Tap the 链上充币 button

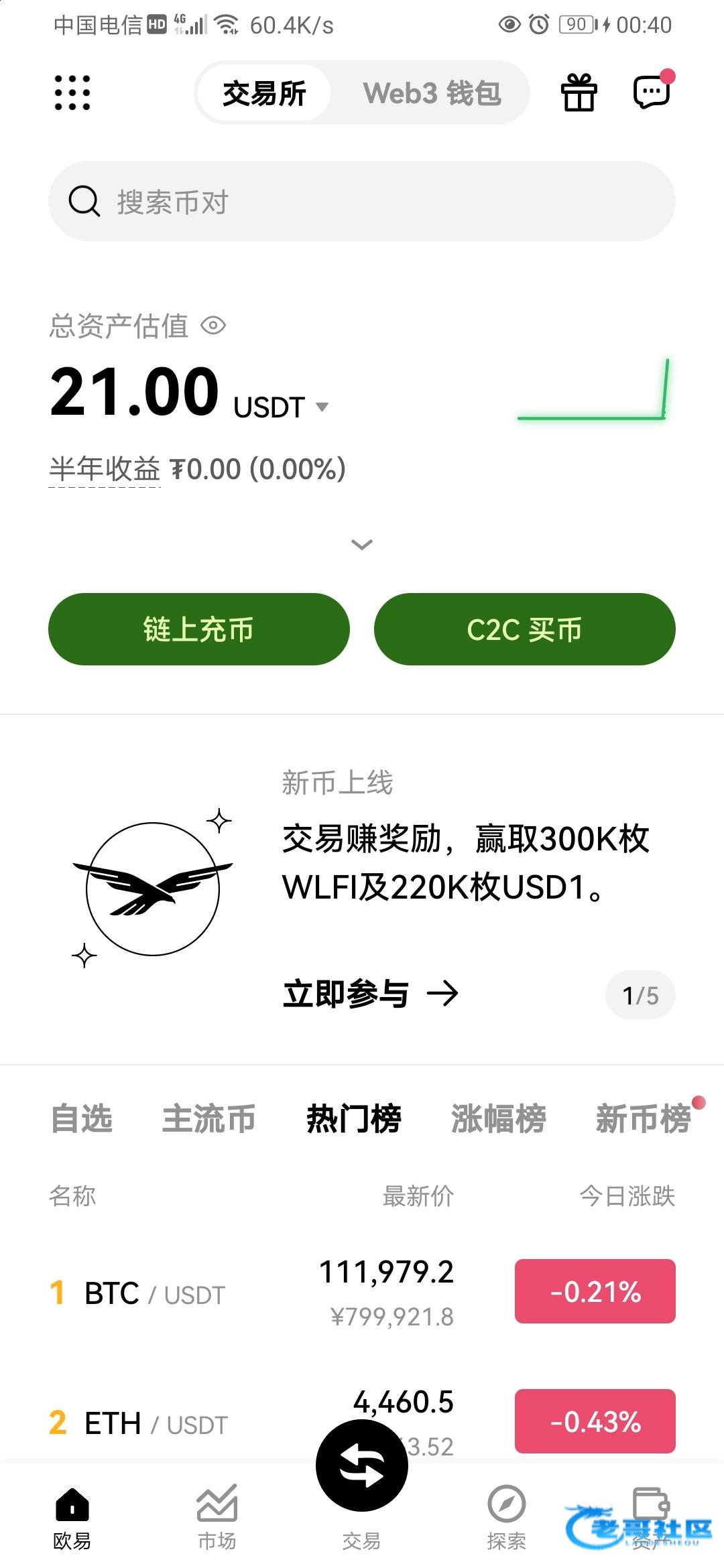click(199, 629)
